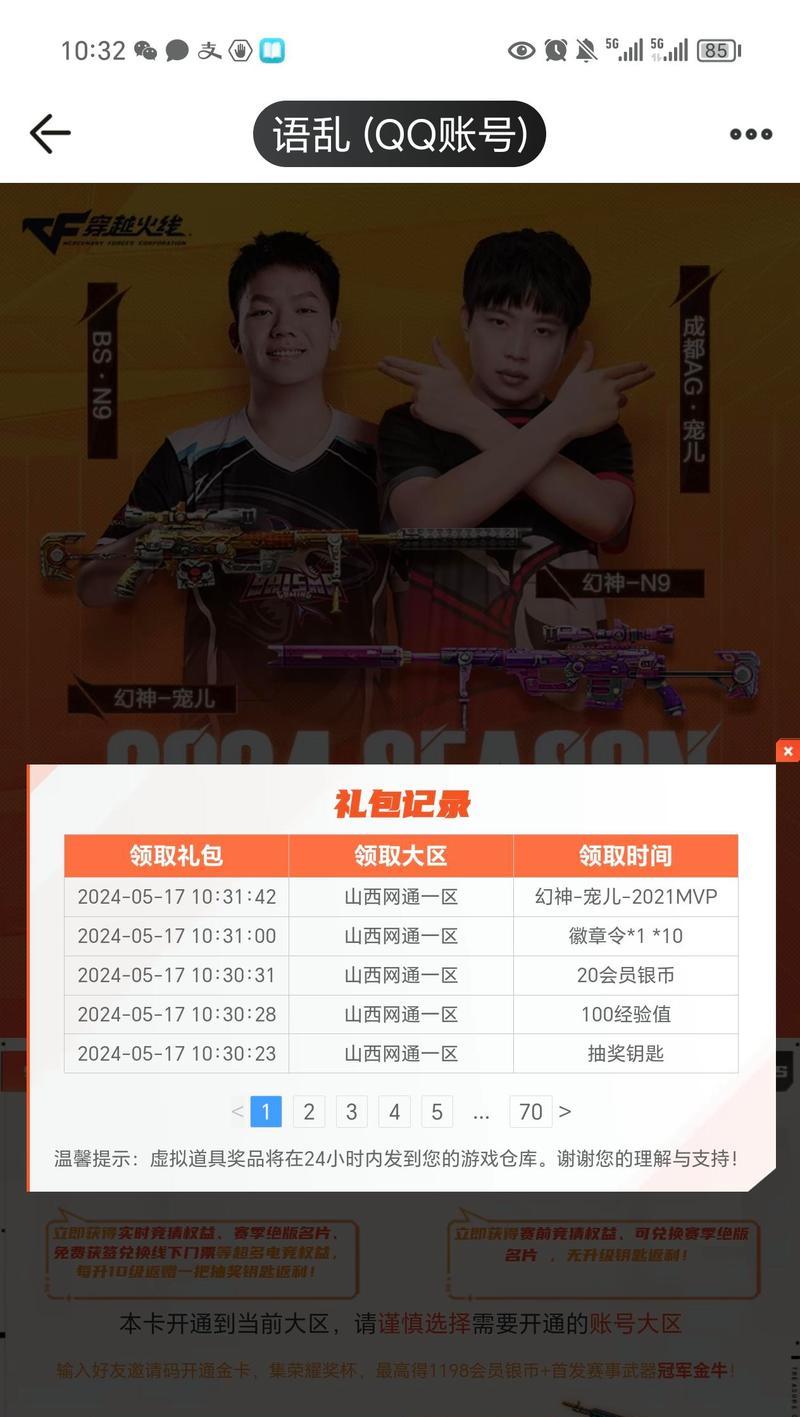
Task: Tap the previous page arrow
Action: coord(237,1112)
